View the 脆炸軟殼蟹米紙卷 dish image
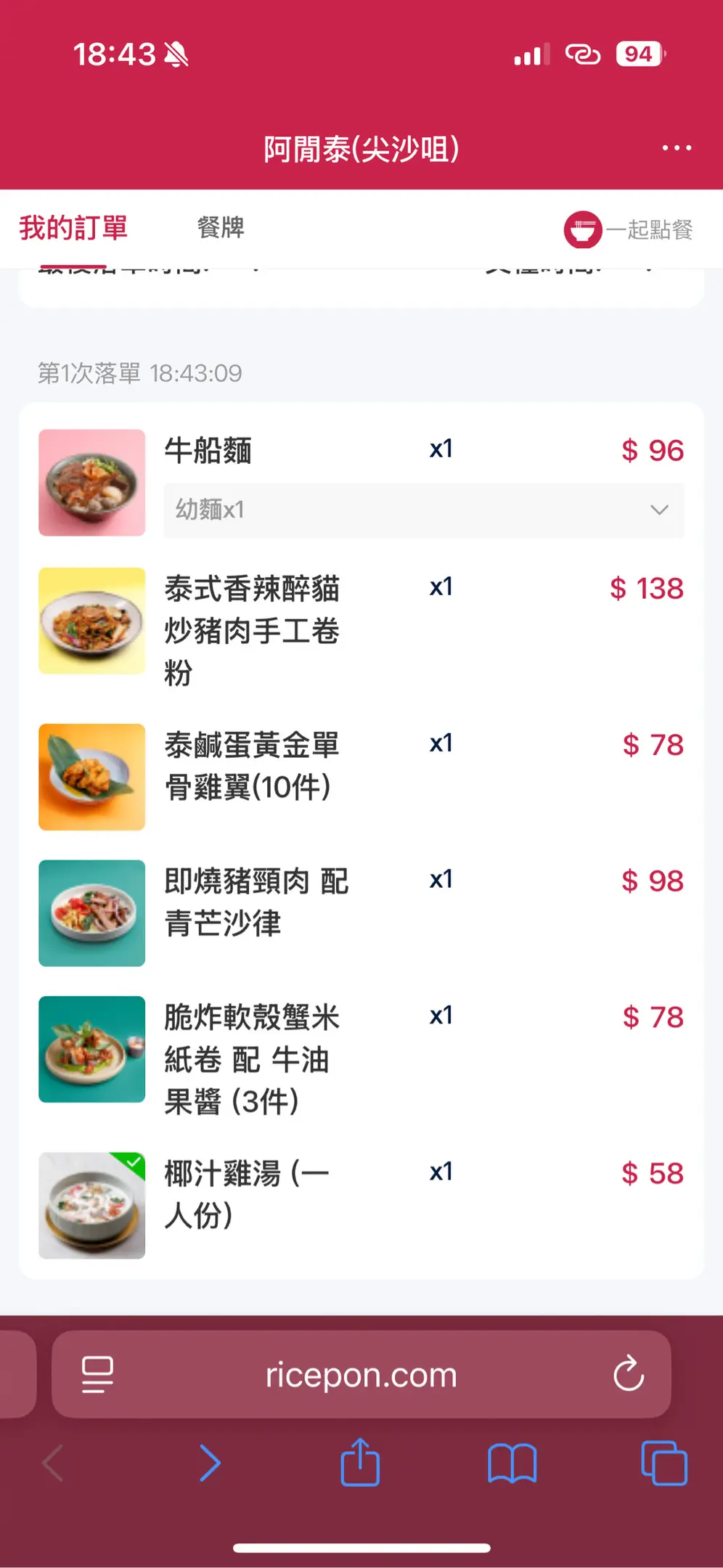This screenshot has height=1568, width=723. pos(92,1049)
